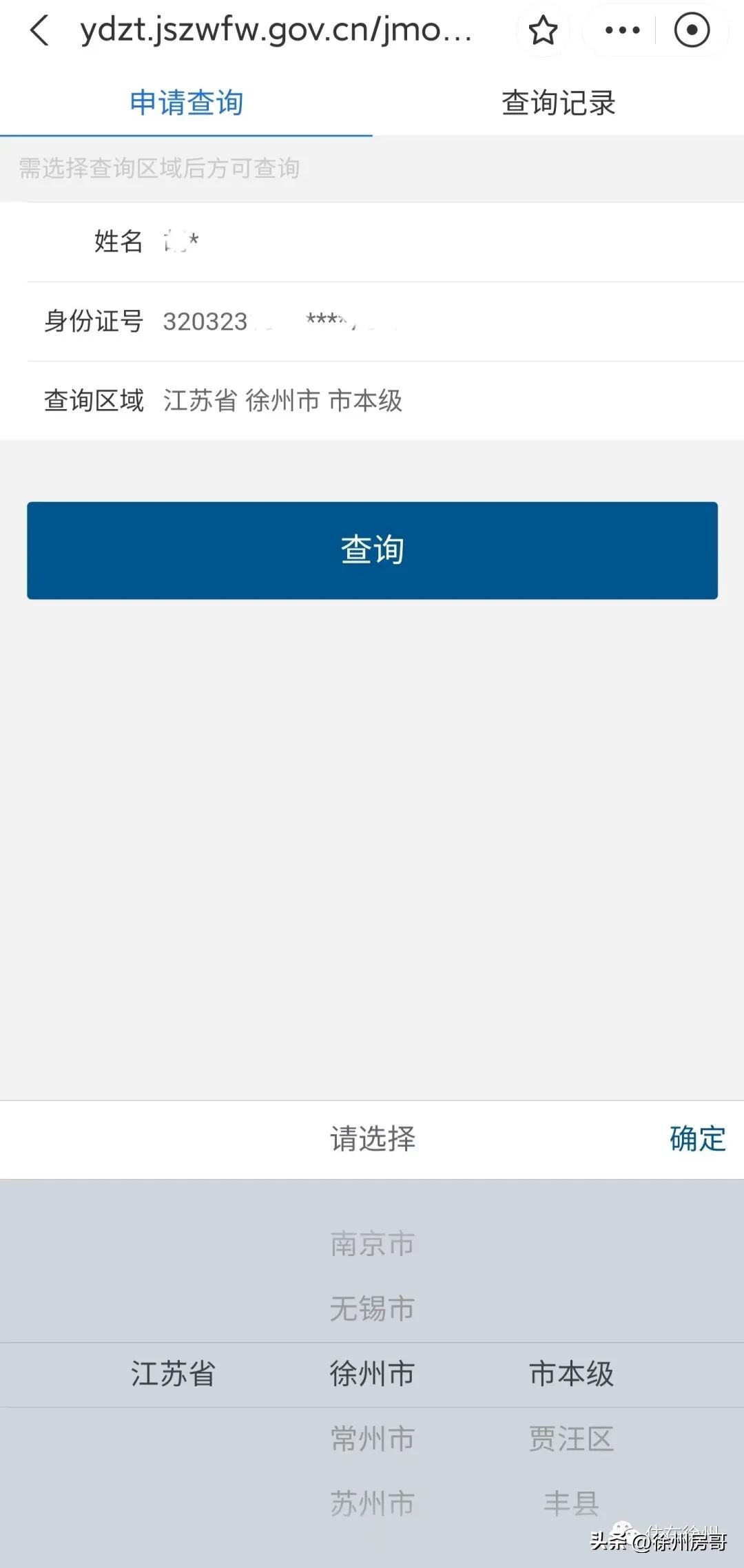Image resolution: width=744 pixels, height=1568 pixels.
Task: Open the three-dot more options menu
Action: (622, 31)
